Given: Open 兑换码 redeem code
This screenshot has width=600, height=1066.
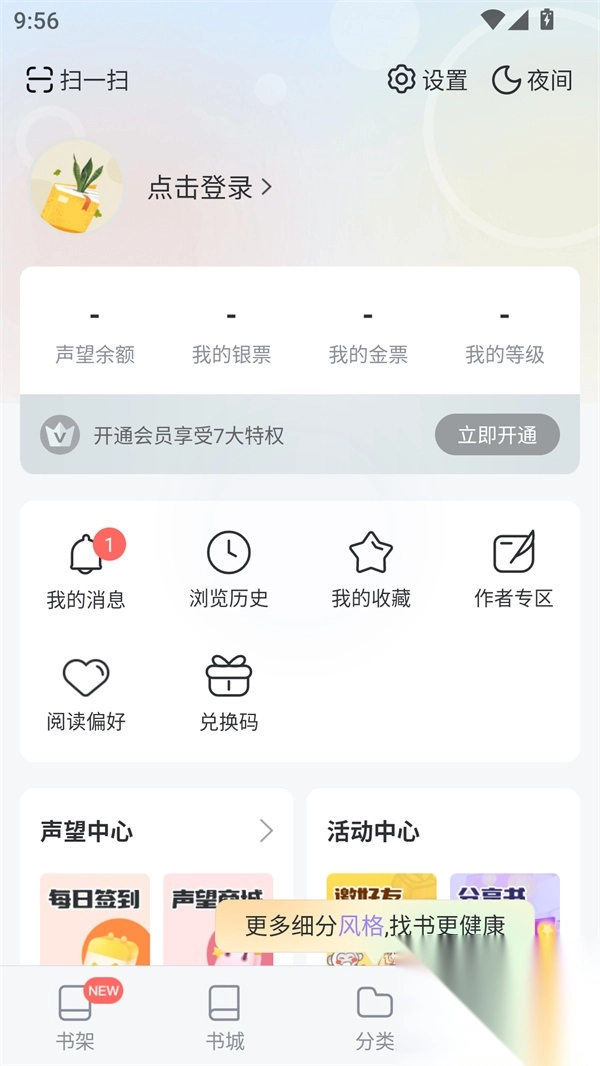Looking at the screenshot, I should pos(229,693).
